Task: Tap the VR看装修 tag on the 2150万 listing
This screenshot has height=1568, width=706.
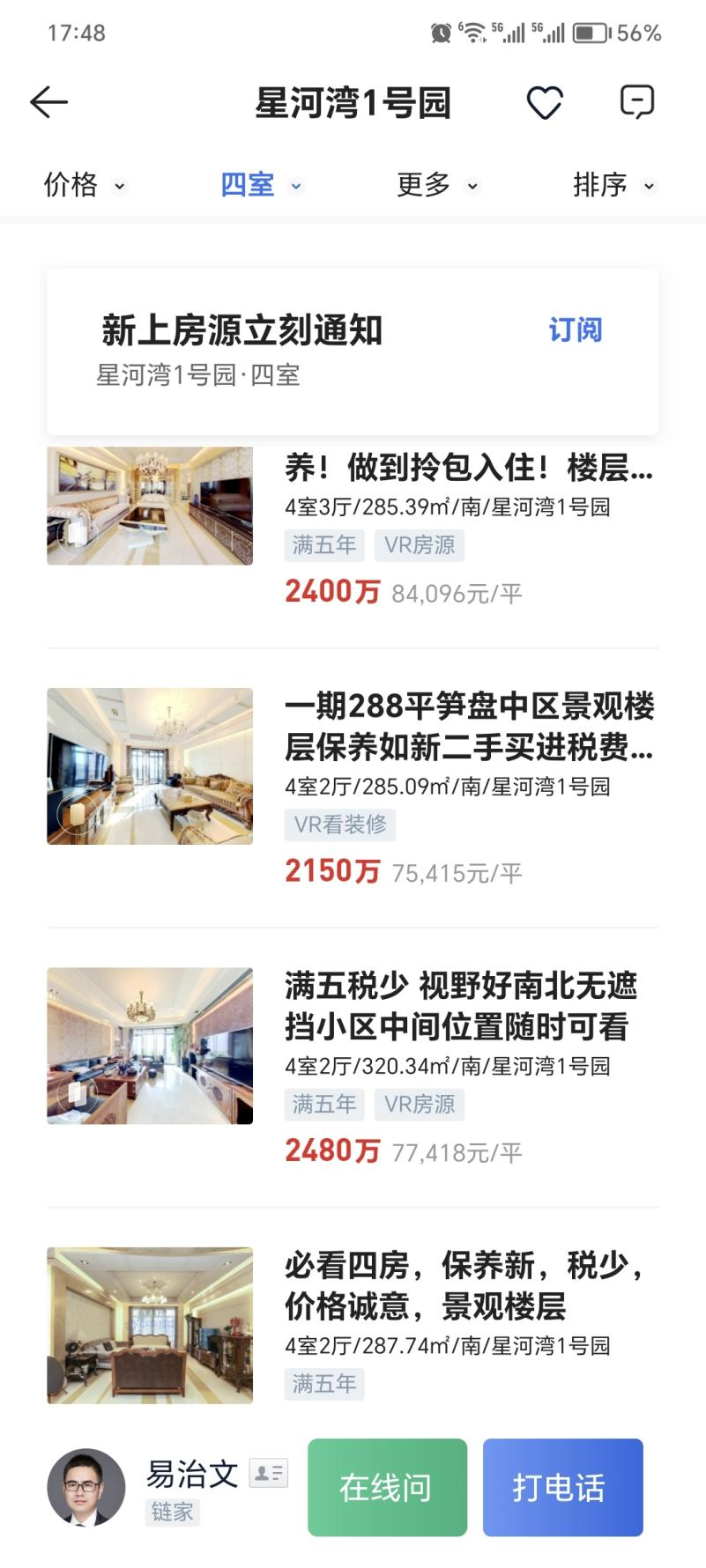Action: (340, 824)
